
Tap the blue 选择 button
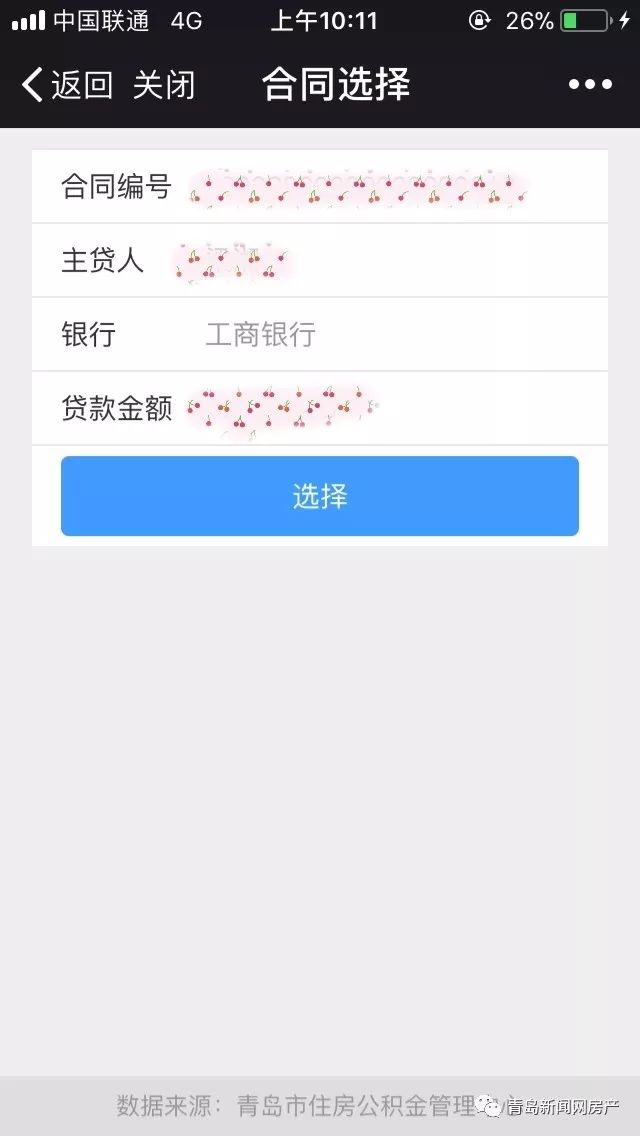pyautogui.click(x=320, y=496)
